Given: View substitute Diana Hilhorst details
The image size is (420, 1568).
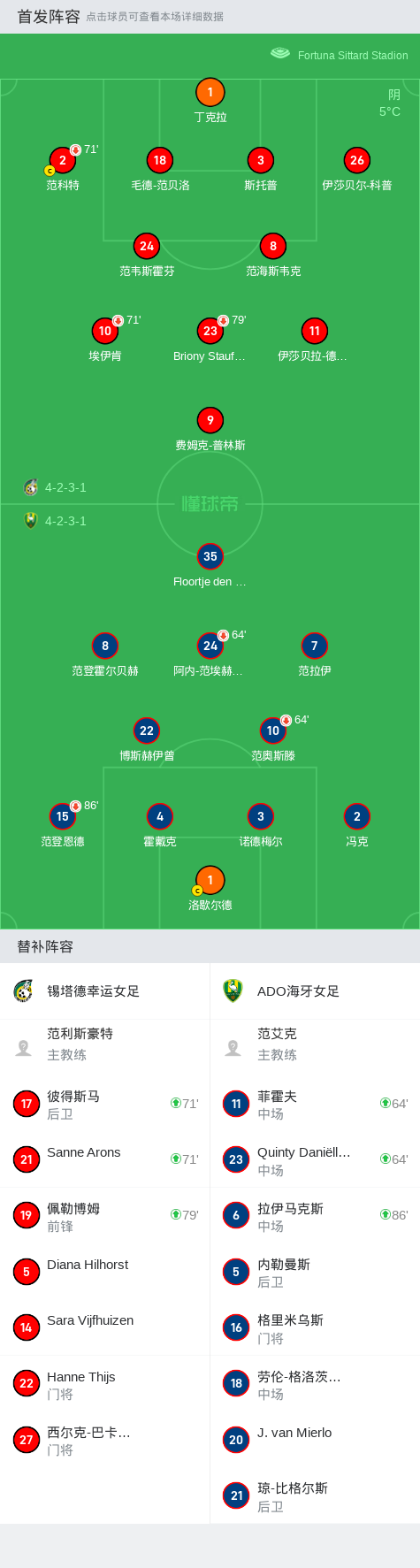Looking at the screenshot, I should point(104,1272).
